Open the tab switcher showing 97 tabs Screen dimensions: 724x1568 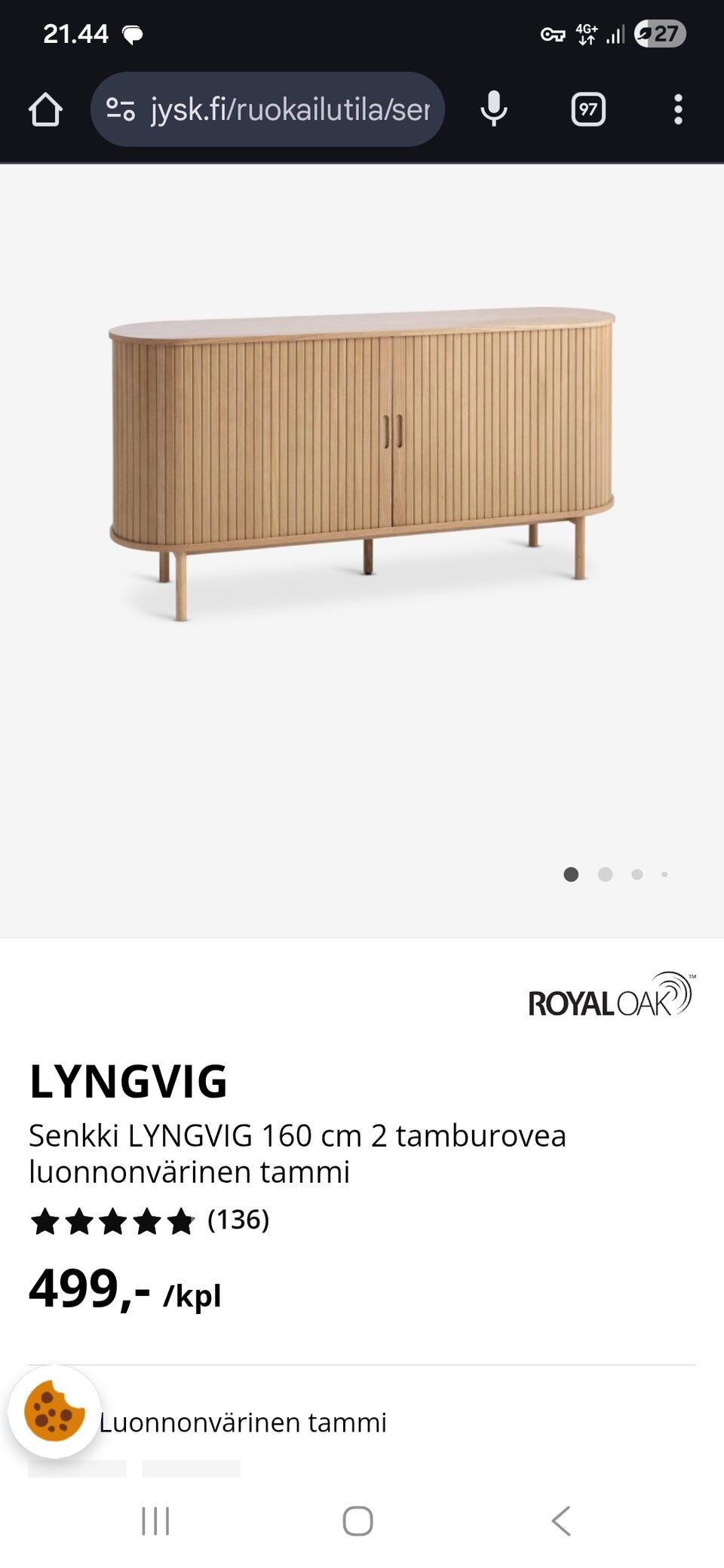(x=588, y=110)
